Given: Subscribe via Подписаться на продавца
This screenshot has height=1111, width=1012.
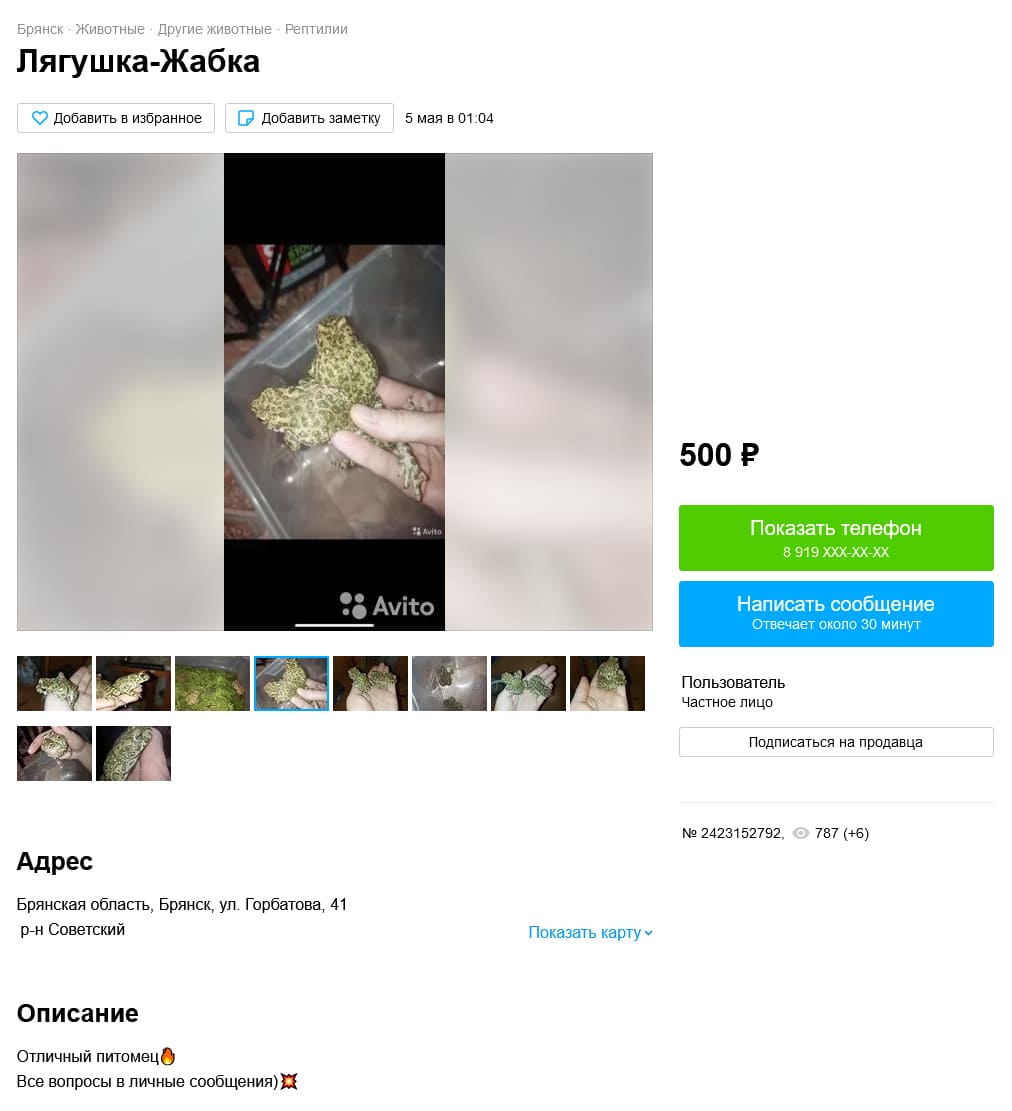Looking at the screenshot, I should coord(836,742).
